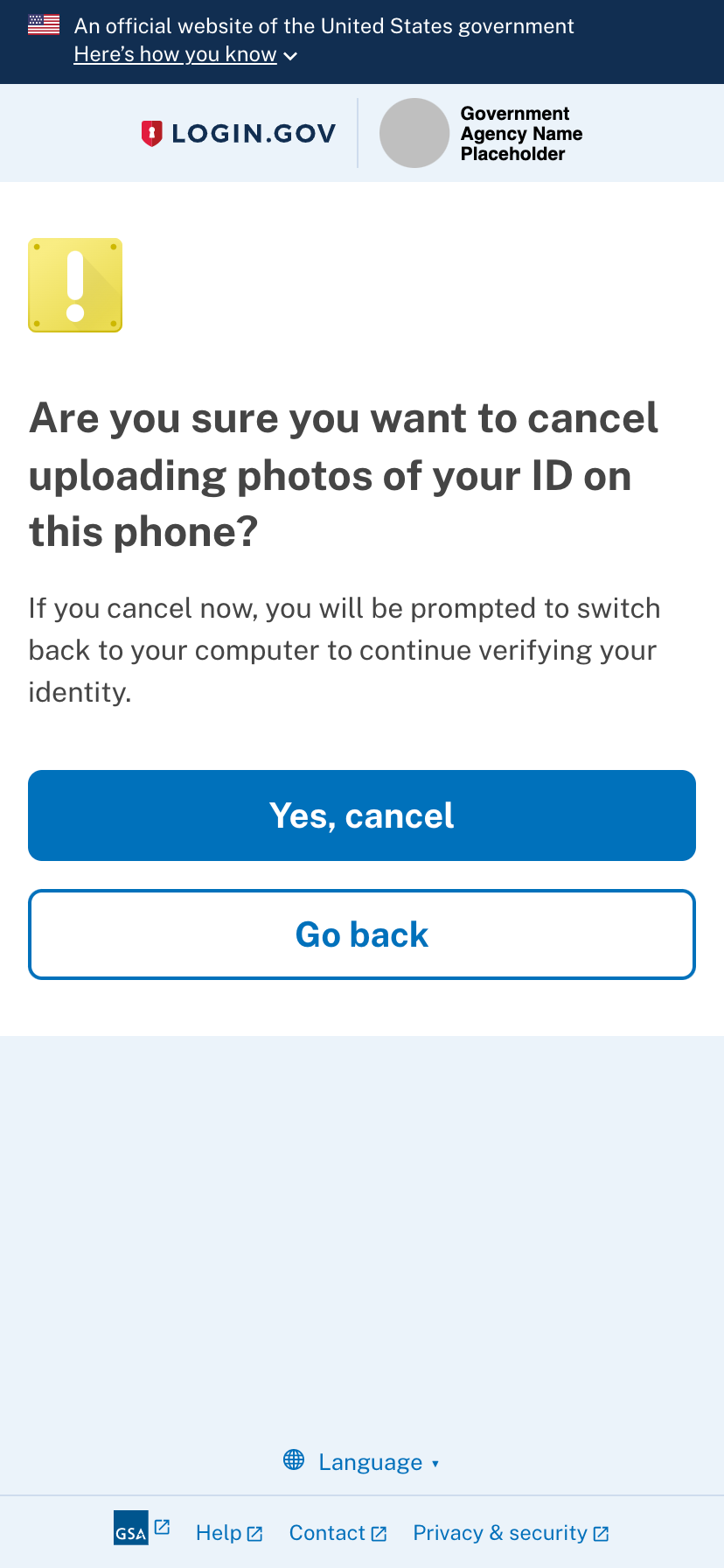The height and width of the screenshot is (1568, 724).
Task: Open Privacy & security link
Action: [511, 1533]
